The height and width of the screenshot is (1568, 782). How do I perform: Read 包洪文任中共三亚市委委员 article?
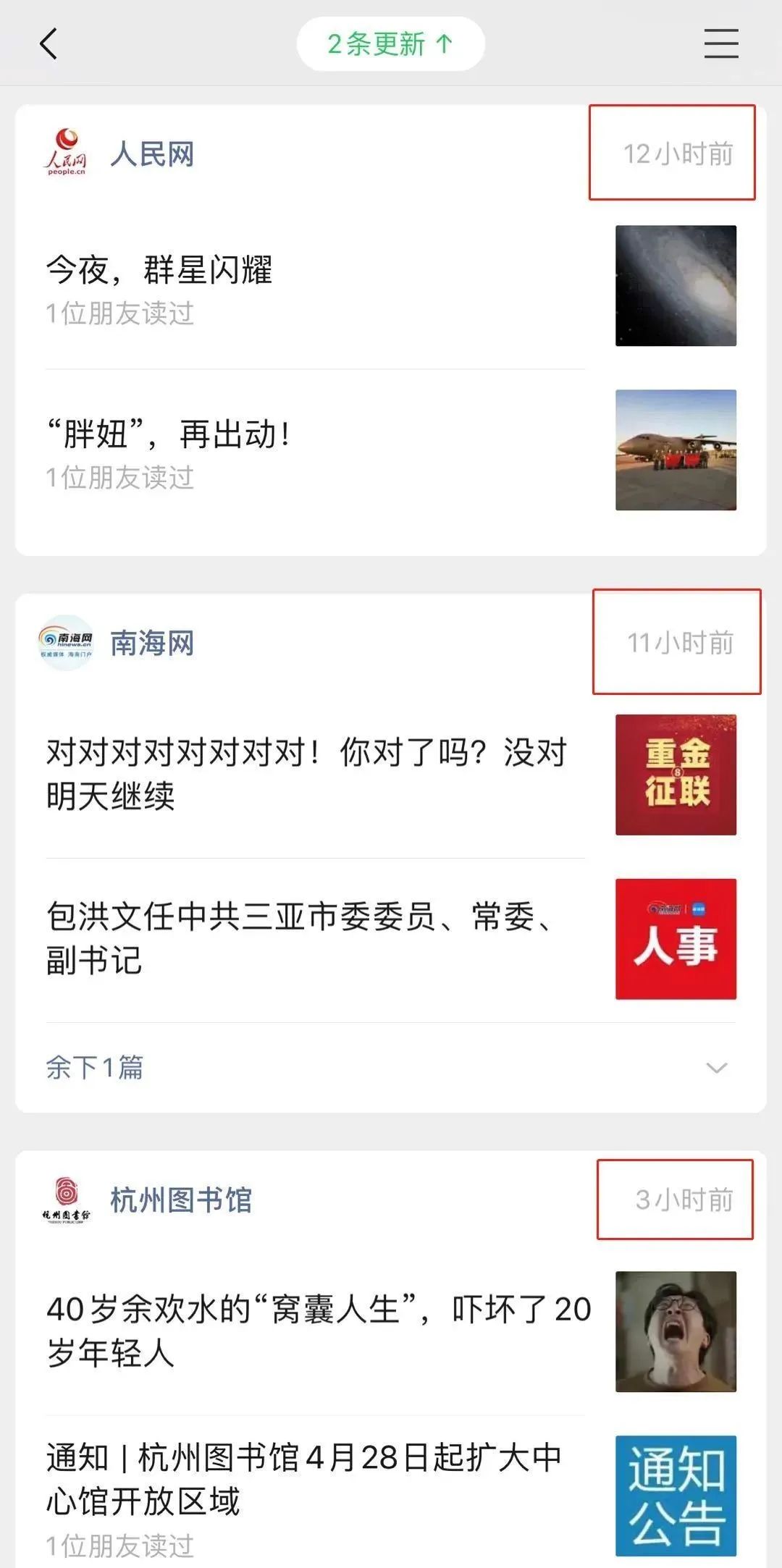click(391, 939)
